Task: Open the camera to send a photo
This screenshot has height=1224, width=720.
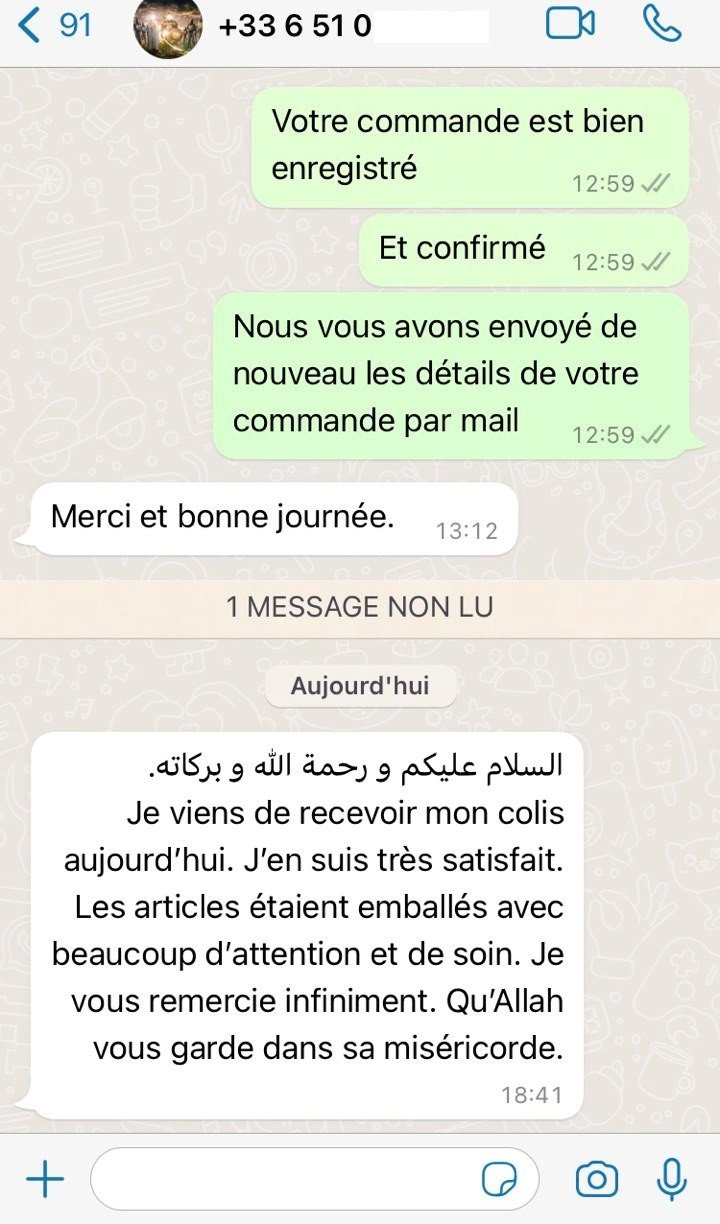Action: (x=597, y=1180)
